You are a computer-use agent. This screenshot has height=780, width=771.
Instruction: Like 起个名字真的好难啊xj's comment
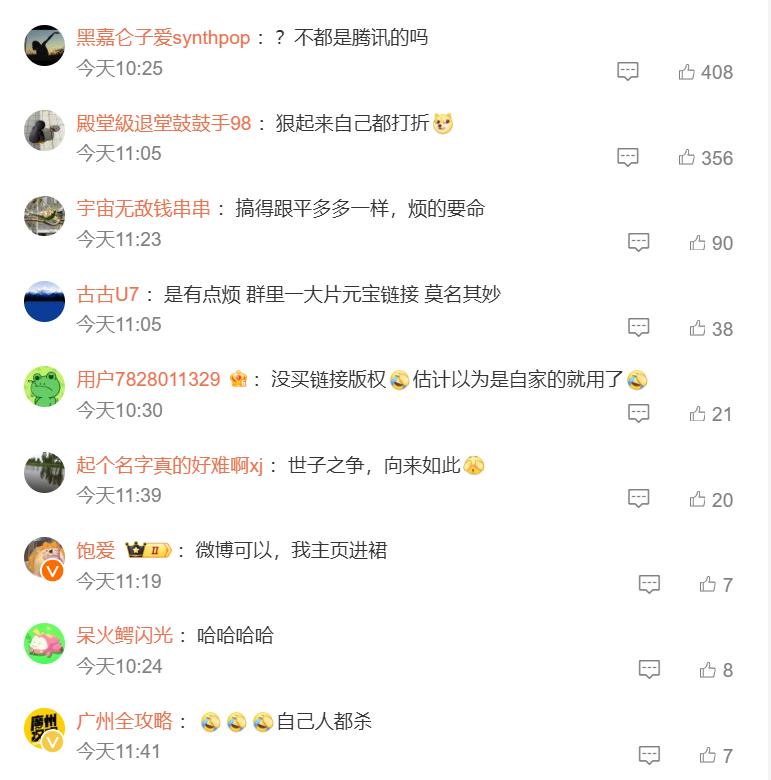pyautogui.click(x=698, y=500)
